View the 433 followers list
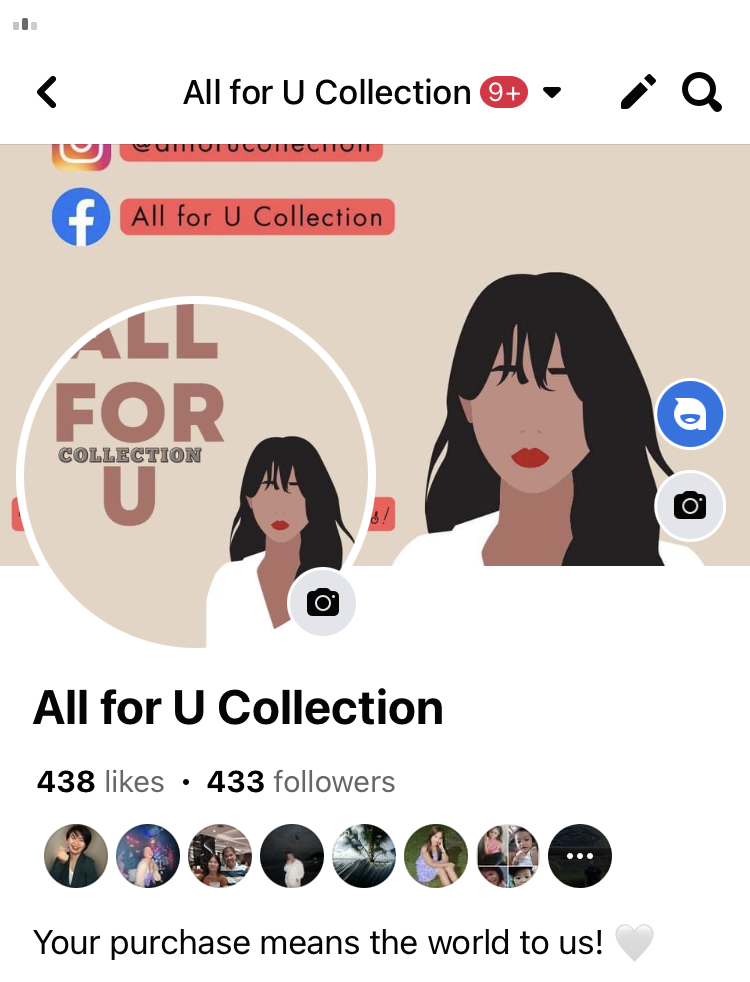750x982 pixels. [x=300, y=781]
